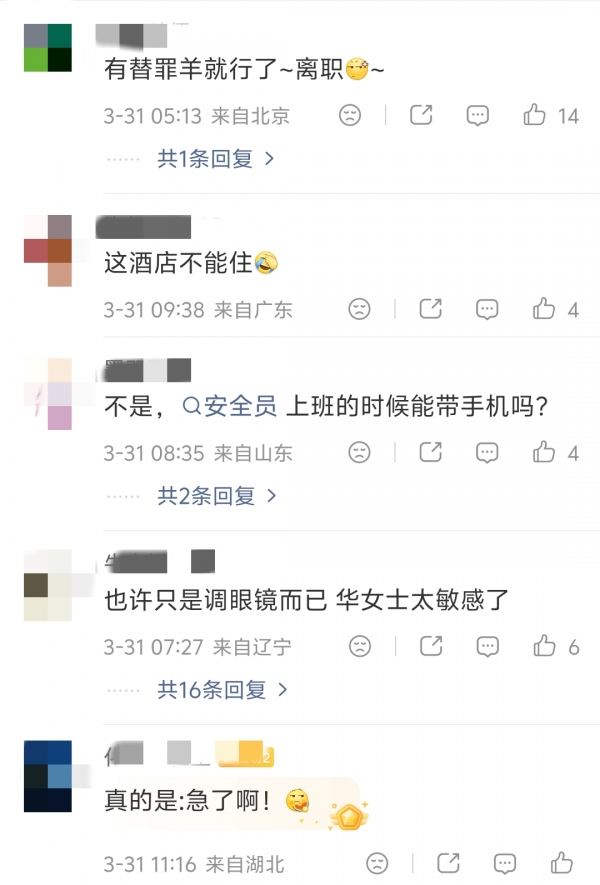
Task: Expand "共16条回复" replies
Action: click(222, 689)
